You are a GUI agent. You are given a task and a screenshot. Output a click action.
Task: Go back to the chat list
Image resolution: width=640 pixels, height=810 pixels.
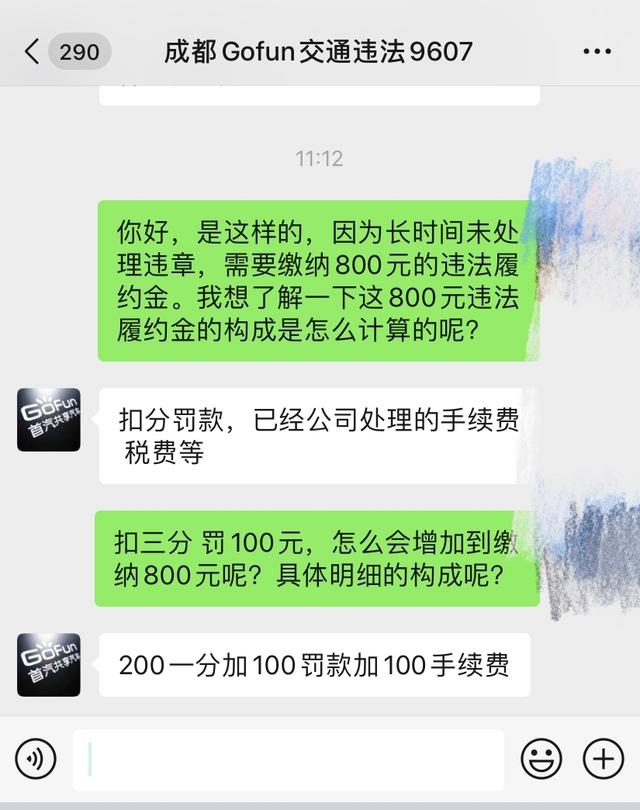point(32,51)
